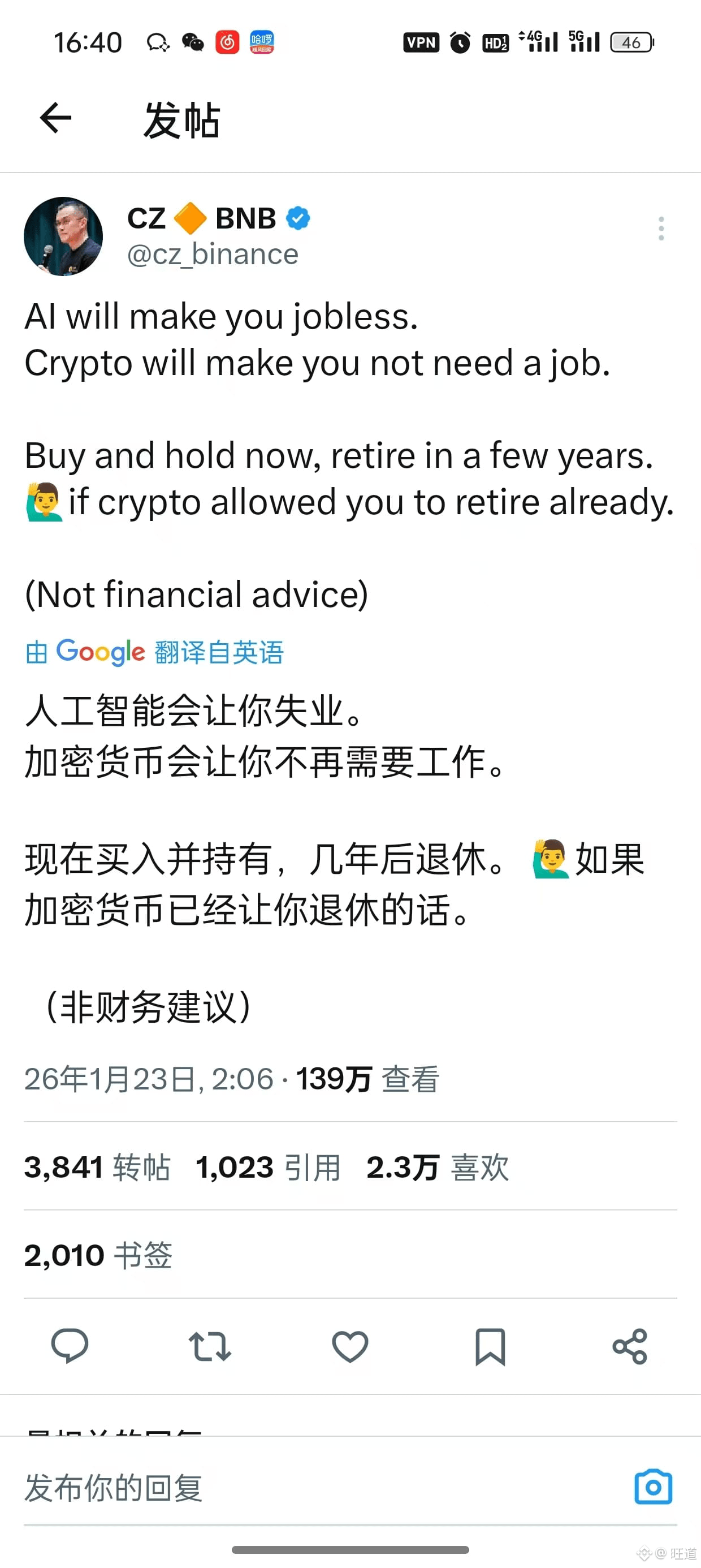View the 3,841 转帖 reposts list

(x=97, y=1167)
